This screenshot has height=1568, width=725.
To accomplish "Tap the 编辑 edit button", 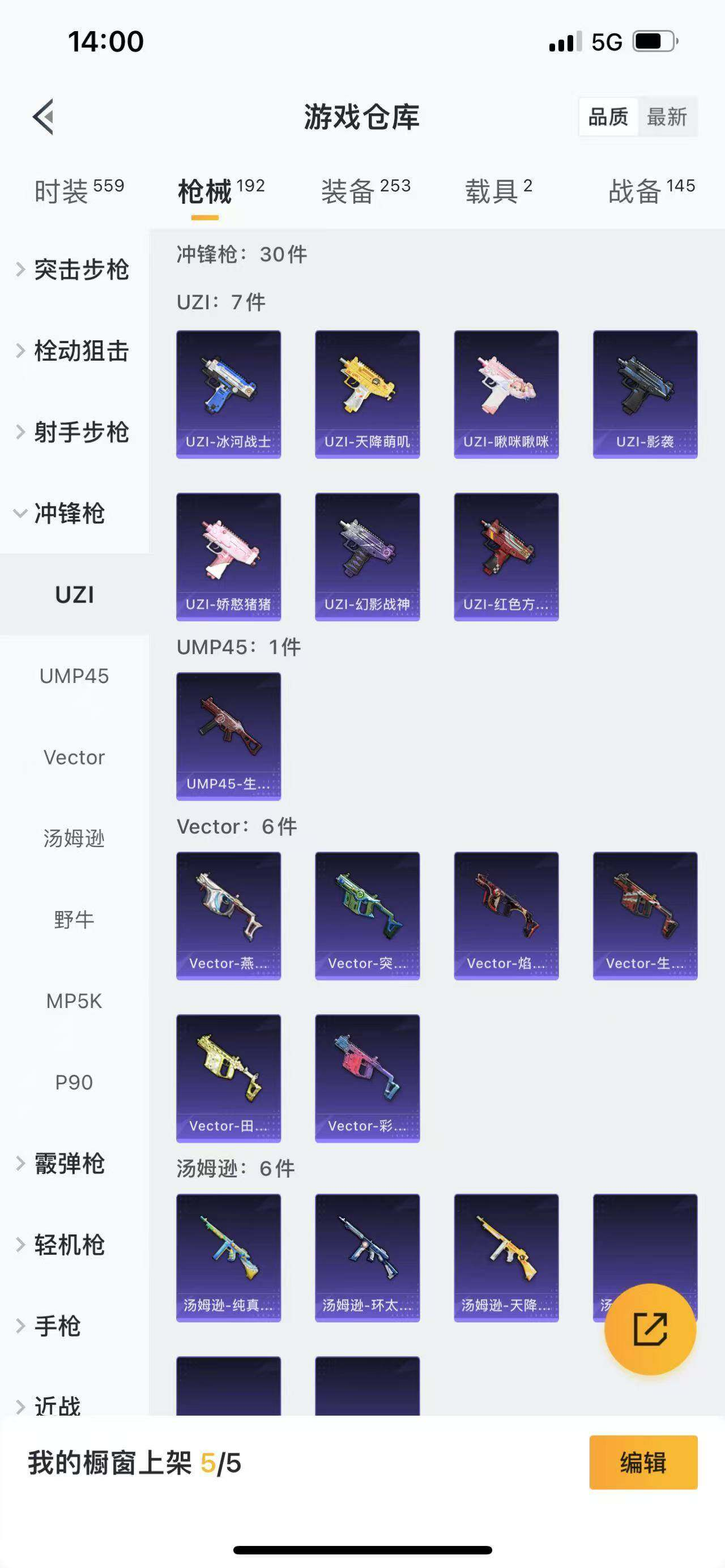I will click(x=643, y=1462).
